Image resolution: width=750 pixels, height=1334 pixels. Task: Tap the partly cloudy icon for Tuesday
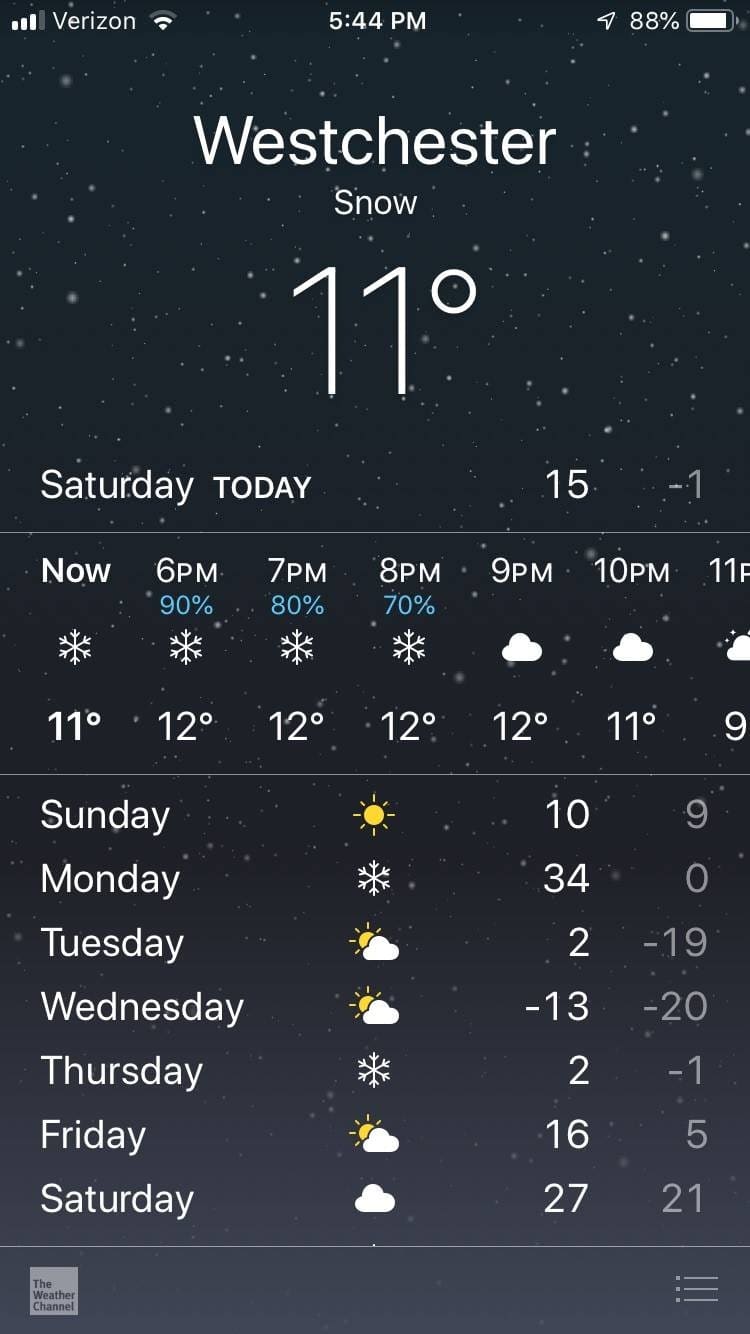(x=372, y=942)
